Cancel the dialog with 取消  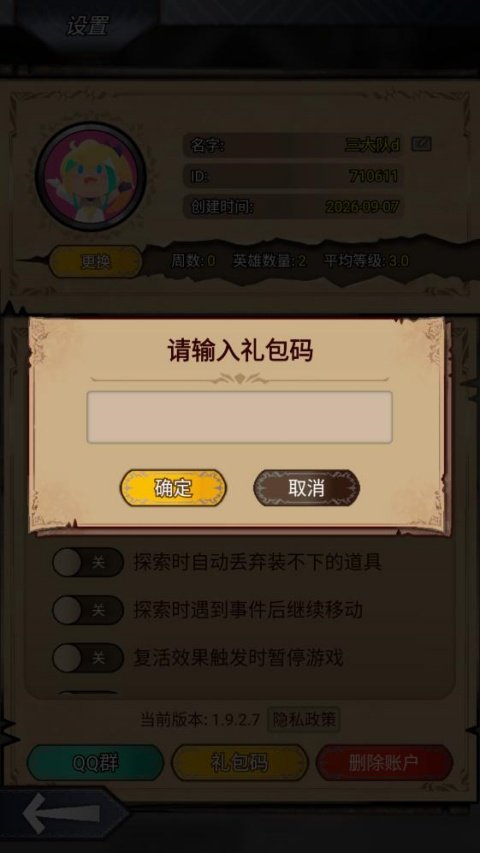coord(306,488)
